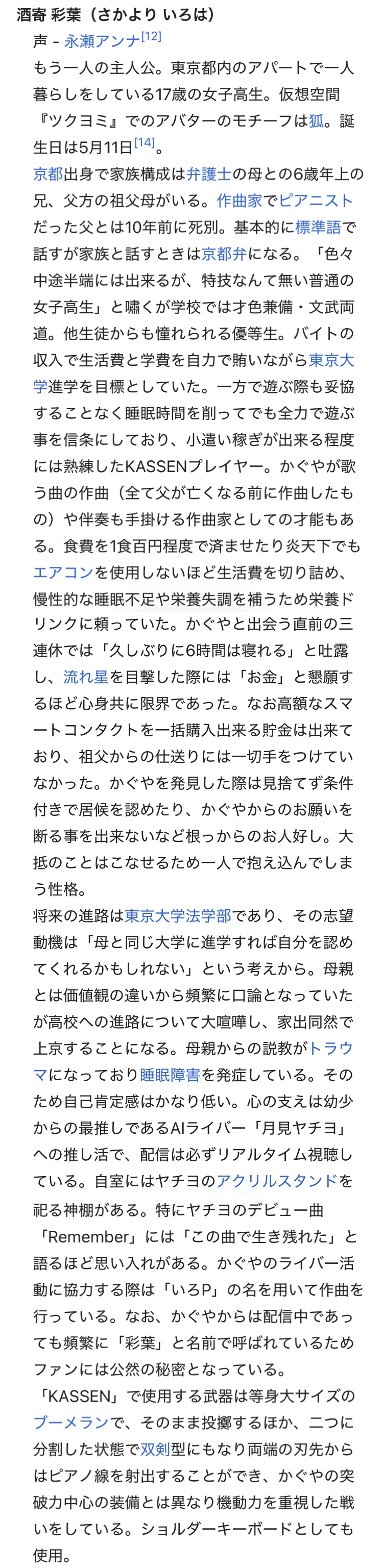Image resolution: width=383 pixels, height=1568 pixels.
Task: Open the 睡眠障害 link
Action: pos(170,1075)
